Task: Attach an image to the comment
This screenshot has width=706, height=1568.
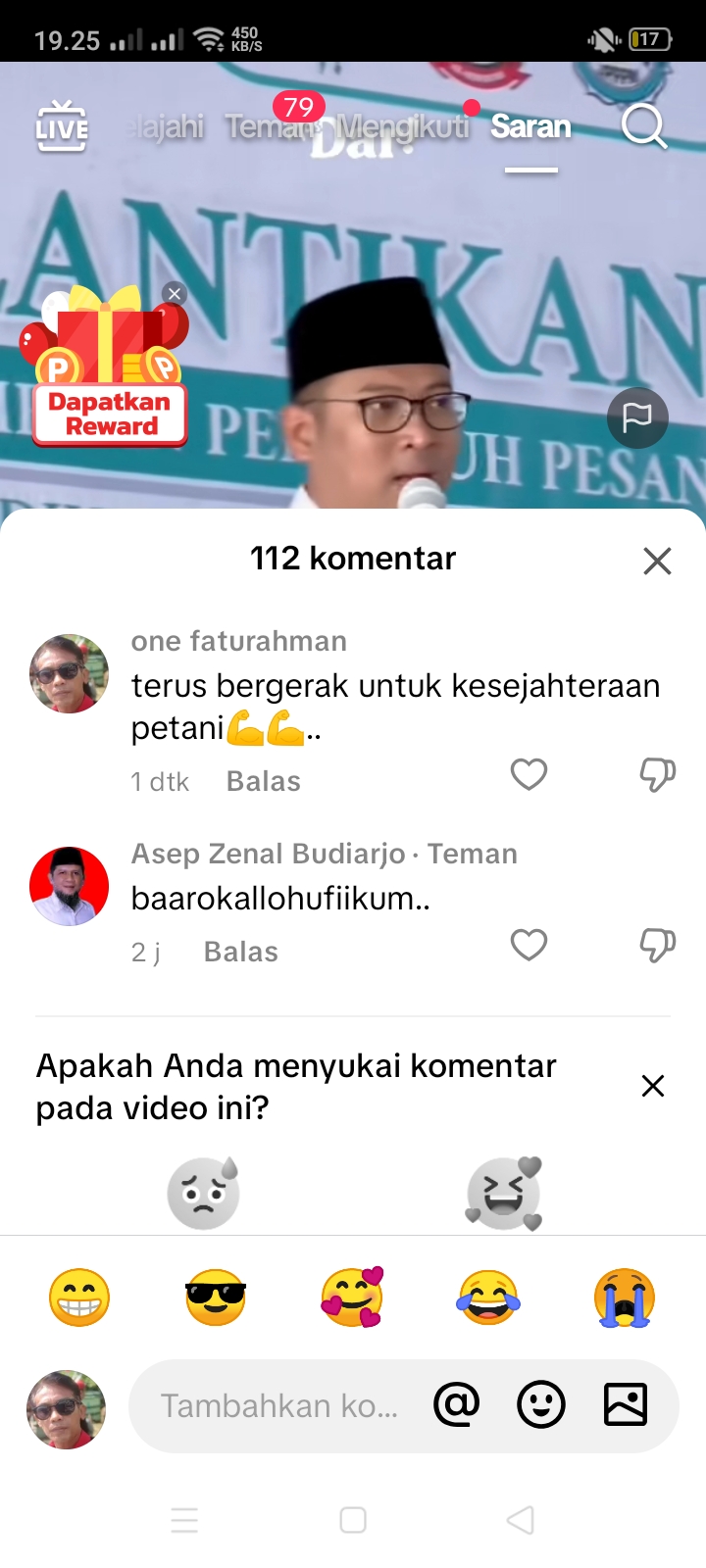Action: pyautogui.click(x=626, y=1405)
